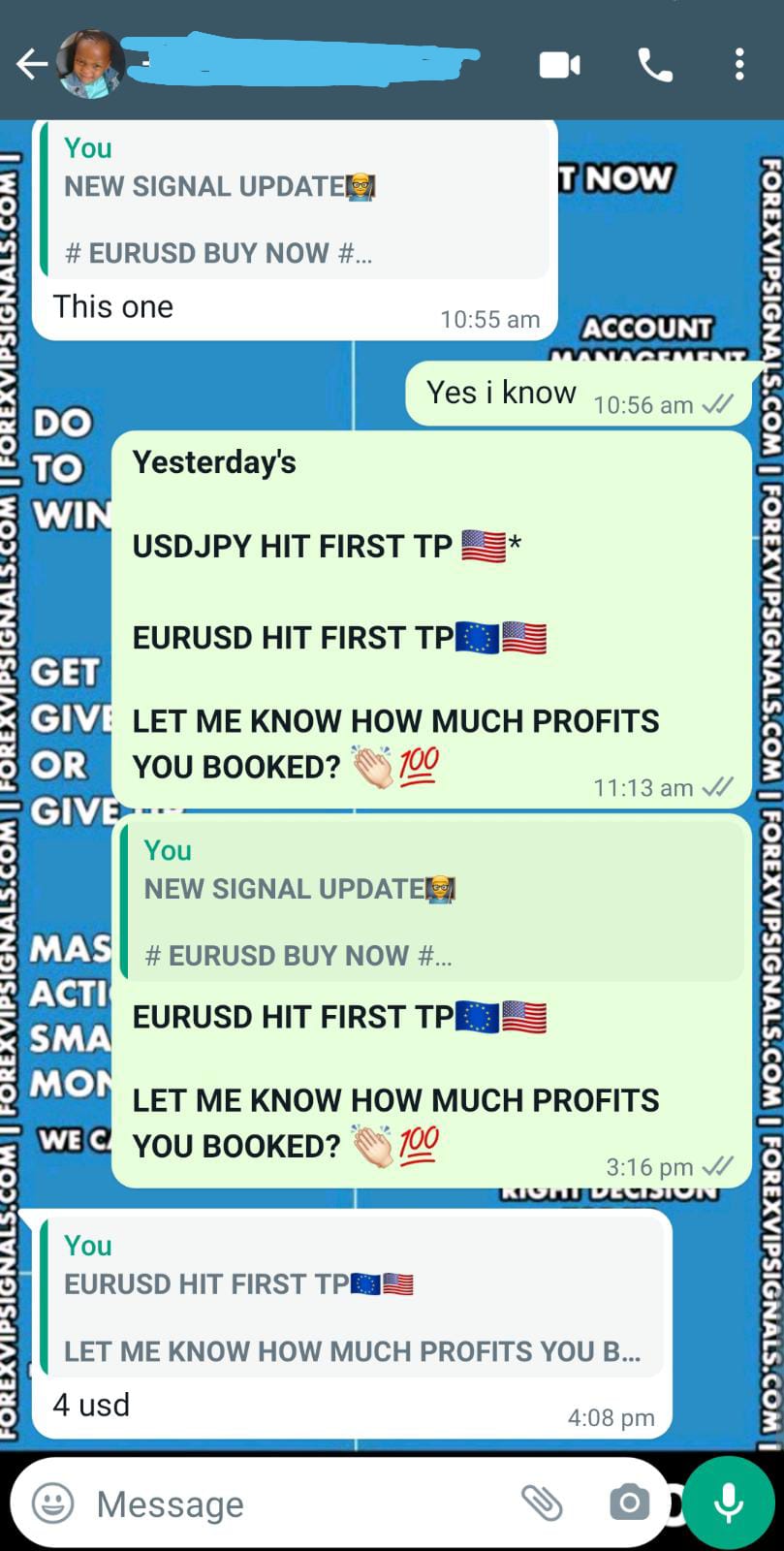Open the overflow menu
784x1551 pixels.
point(739,65)
